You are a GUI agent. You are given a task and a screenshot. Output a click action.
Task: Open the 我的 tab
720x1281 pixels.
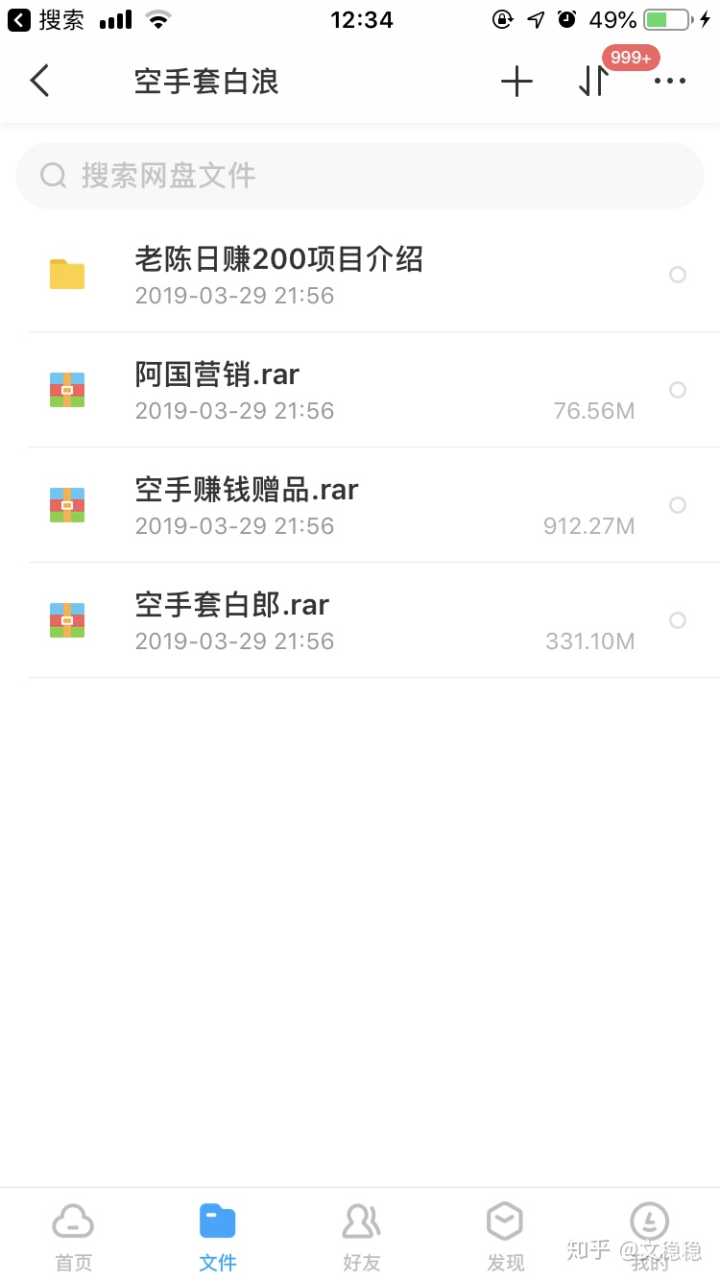pyautogui.click(x=649, y=1236)
